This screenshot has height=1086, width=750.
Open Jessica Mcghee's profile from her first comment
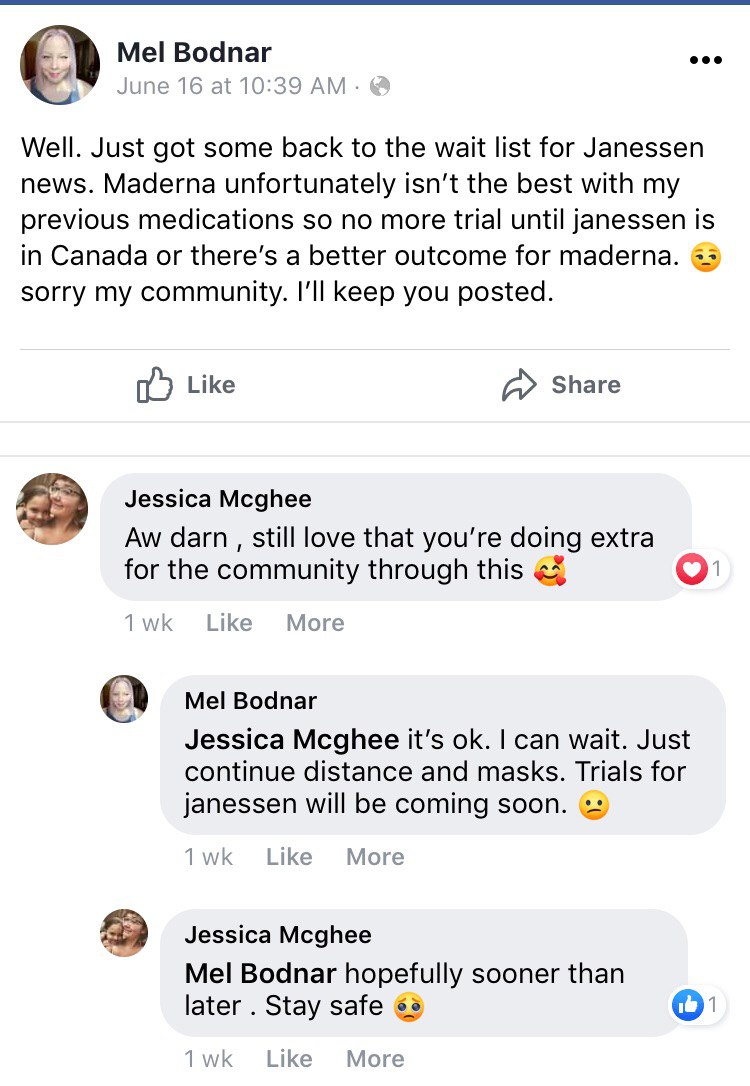click(218, 499)
